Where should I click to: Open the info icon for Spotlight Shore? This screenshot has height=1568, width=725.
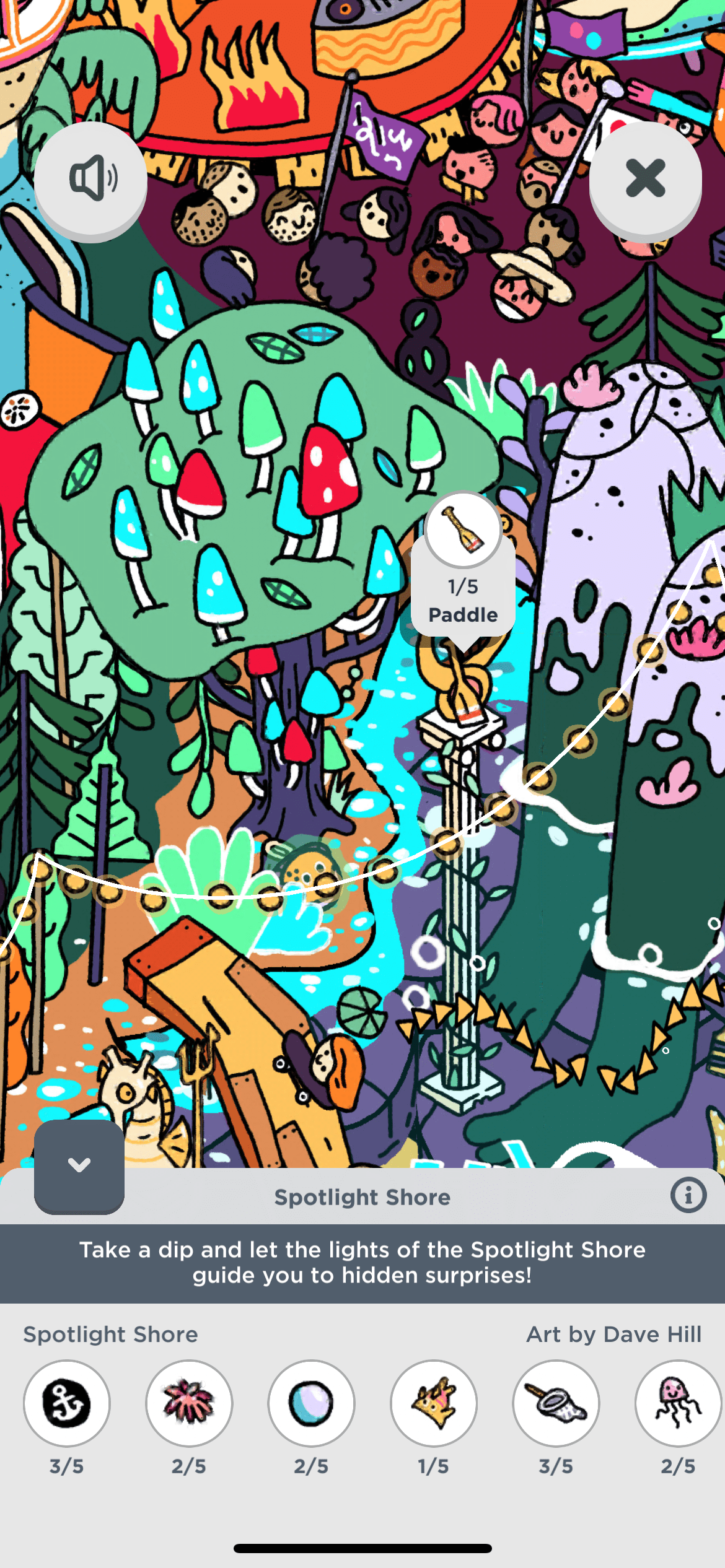coord(688,1195)
